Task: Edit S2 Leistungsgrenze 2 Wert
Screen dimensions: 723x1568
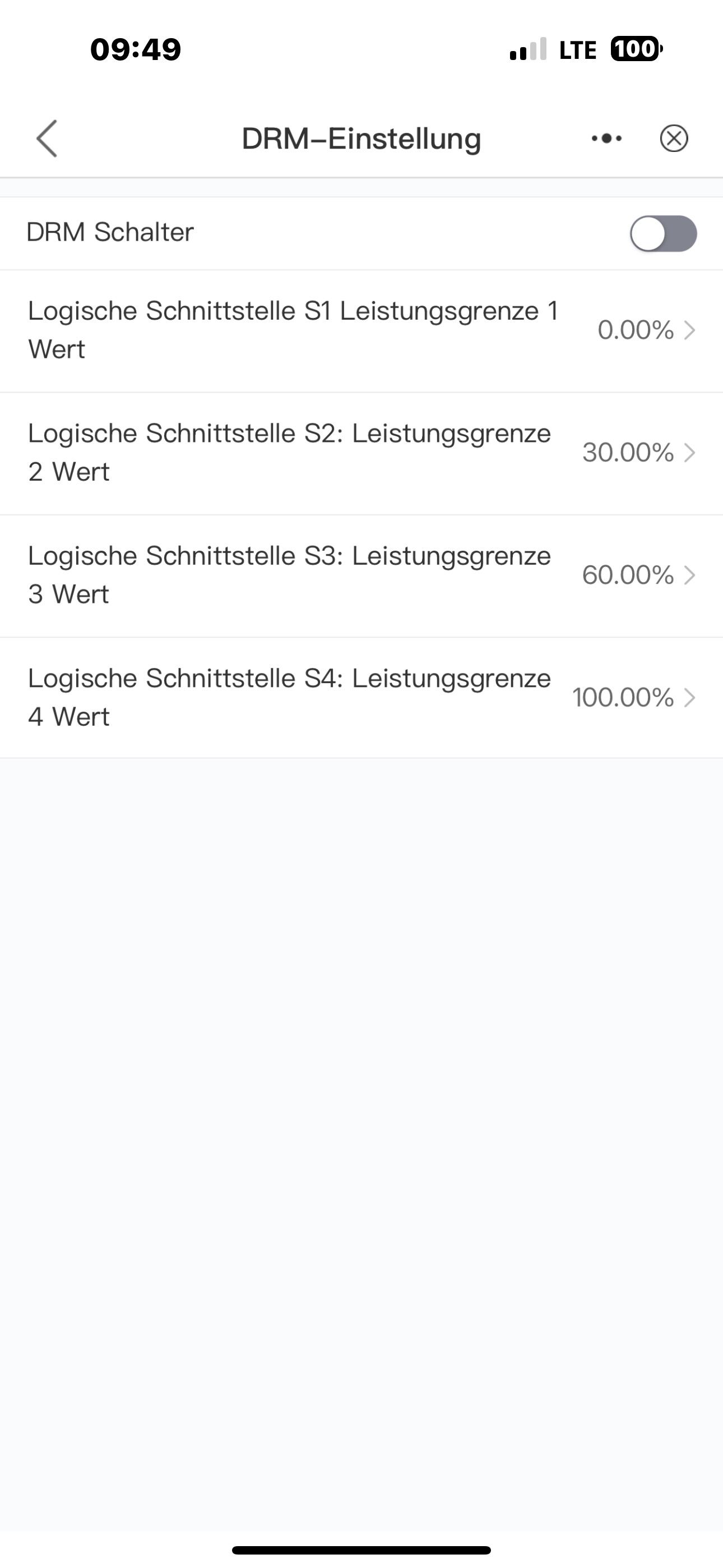Action: [361, 453]
